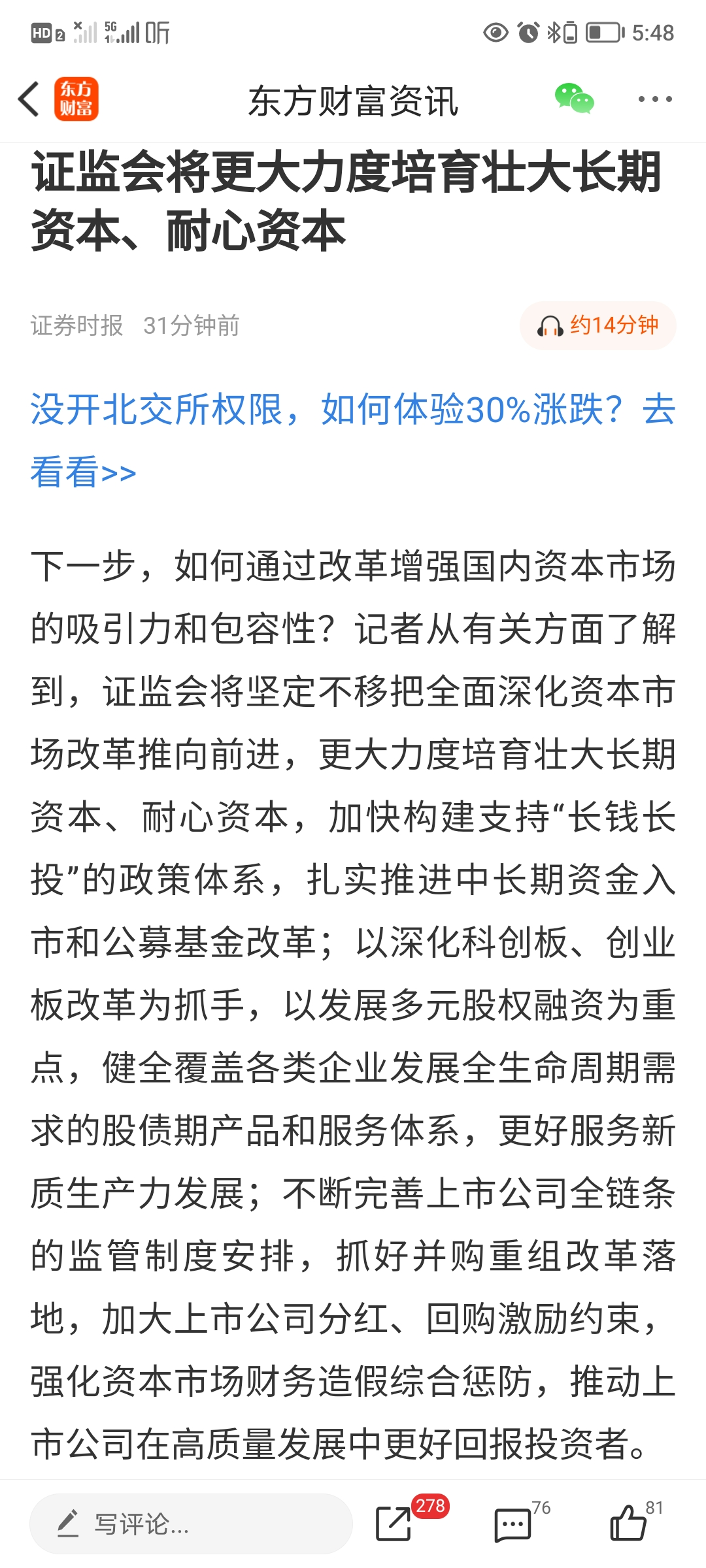Like the article with thumbs-up icon
This screenshot has width=706, height=1568.
pyautogui.click(x=628, y=1523)
